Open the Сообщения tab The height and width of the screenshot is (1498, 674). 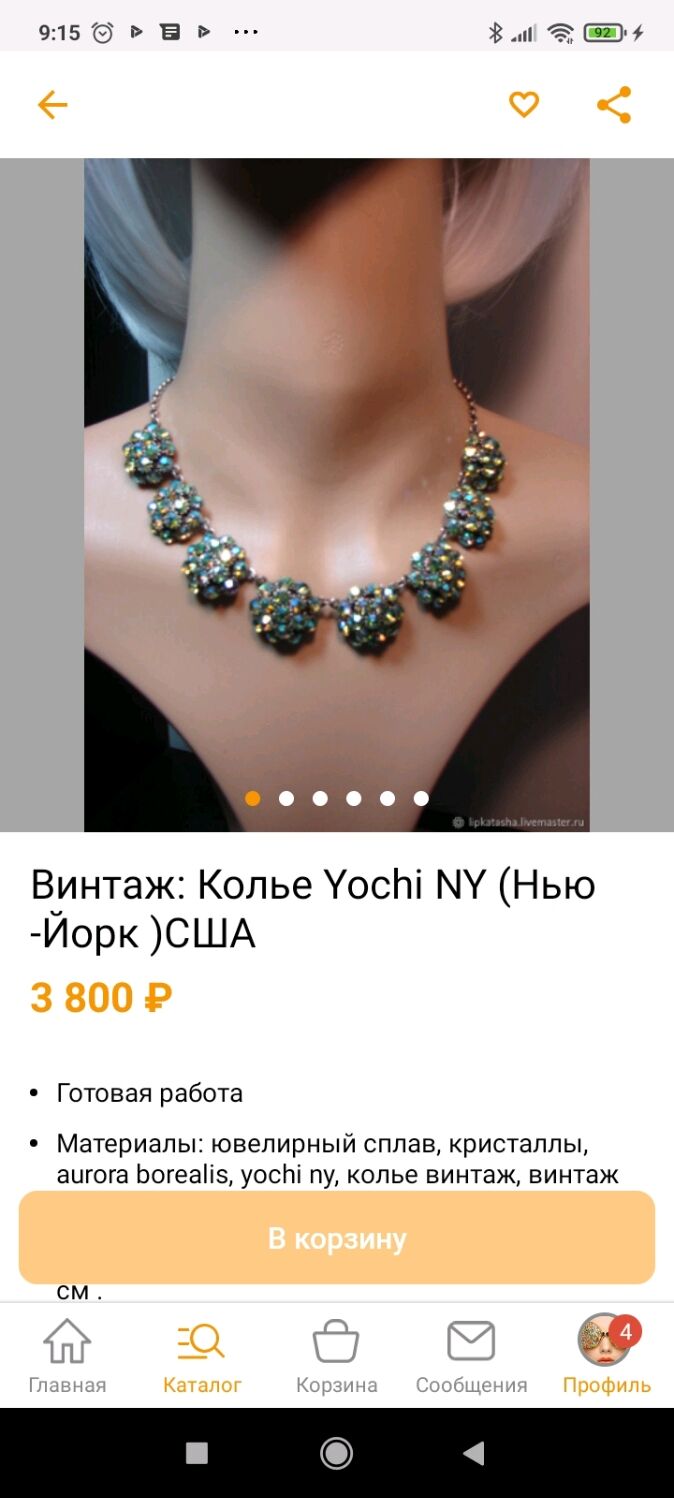coord(471,1356)
